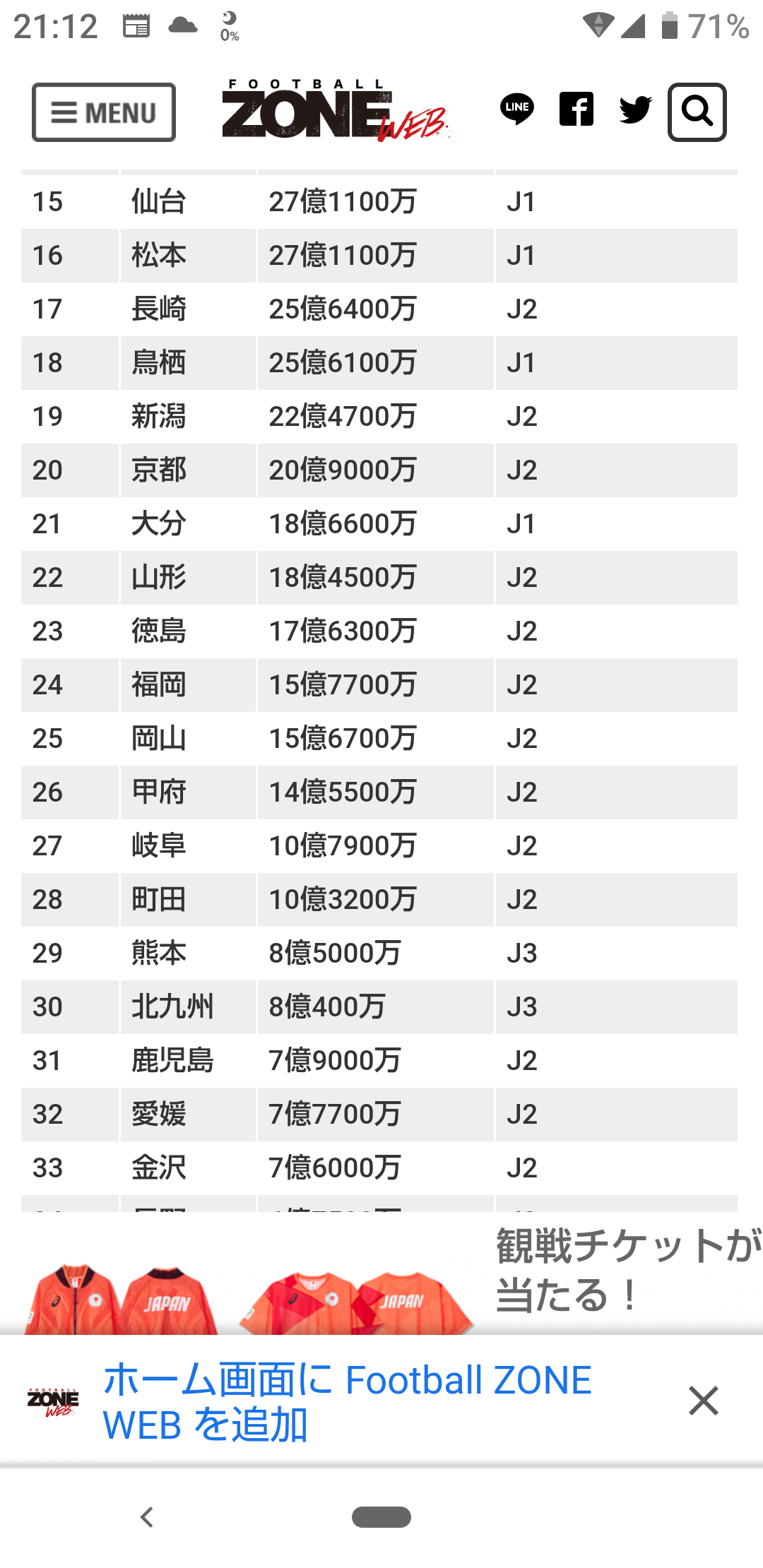Viewport: 763px width, 1568px height.
Task: Open the search magnifier icon
Action: (697, 112)
